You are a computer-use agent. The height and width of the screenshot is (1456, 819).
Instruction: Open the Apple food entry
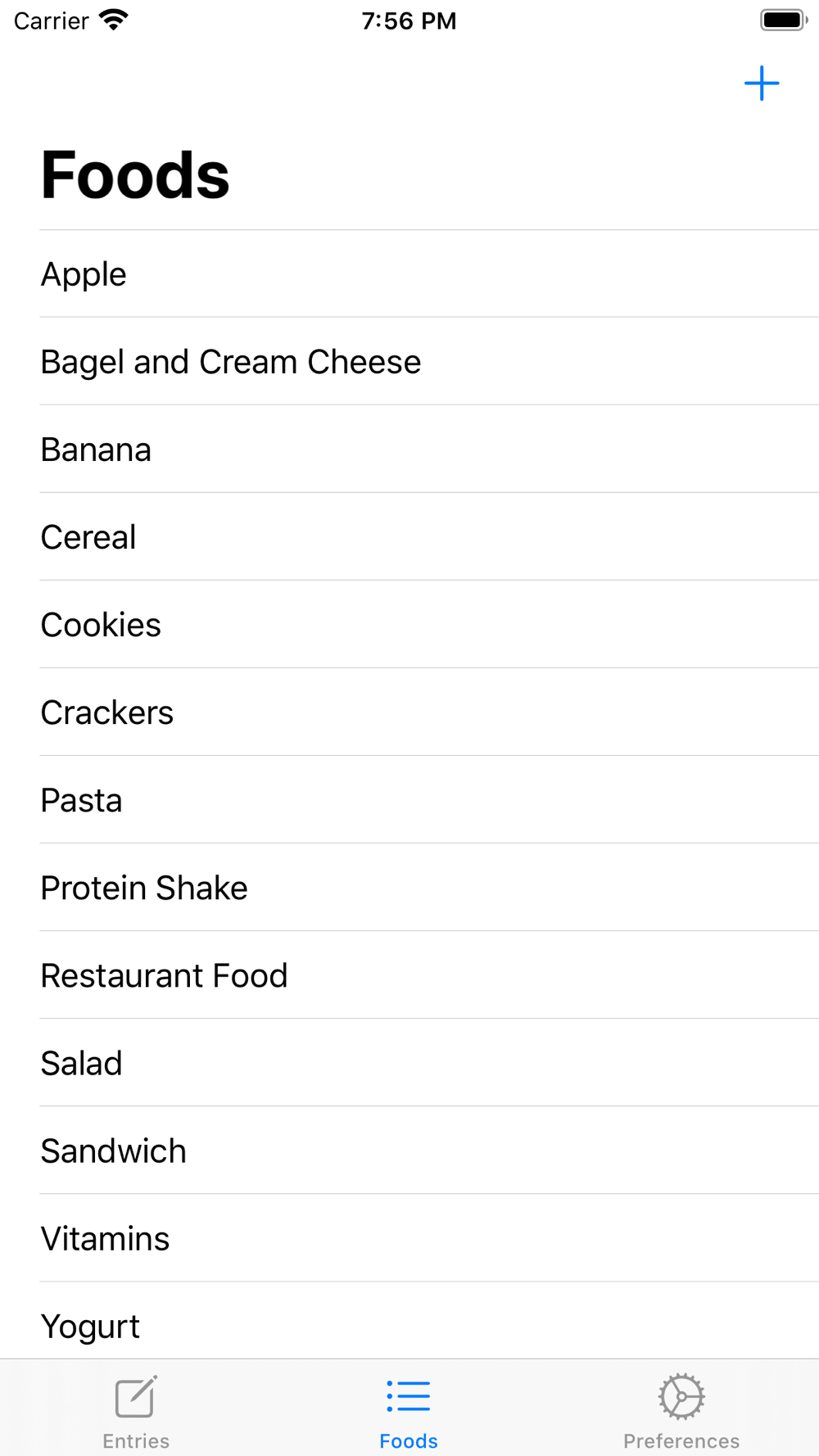pos(409,274)
